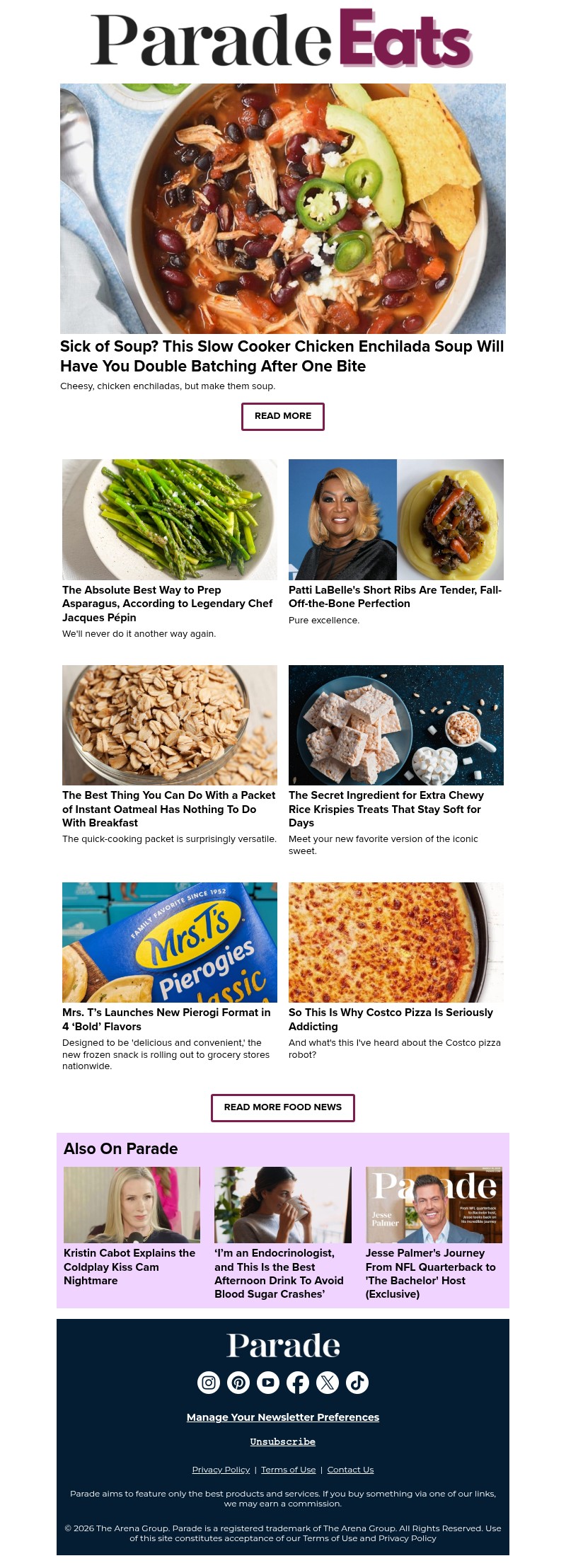
Task: Open the Privacy Policy
Action: 220,1469
